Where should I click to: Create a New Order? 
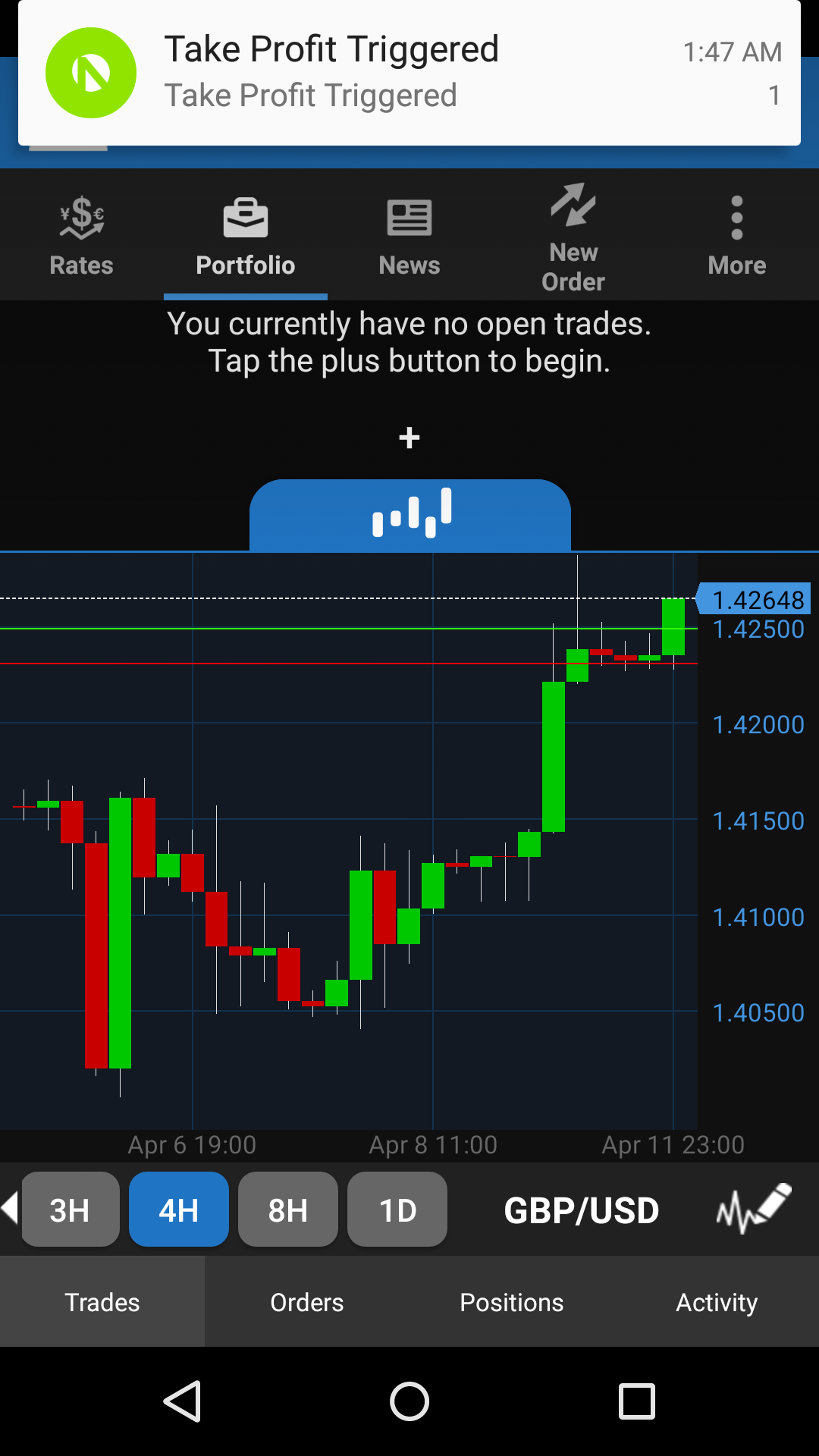click(573, 237)
